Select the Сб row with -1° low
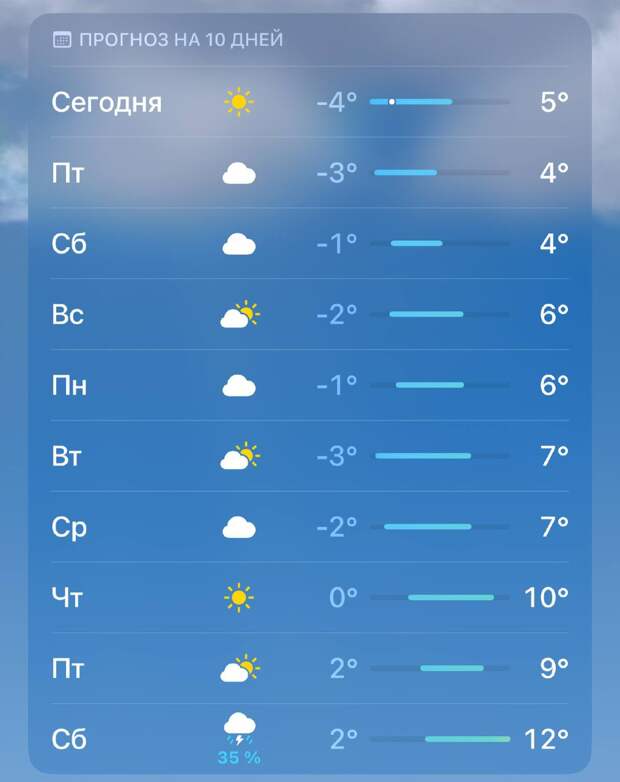 (x=310, y=243)
